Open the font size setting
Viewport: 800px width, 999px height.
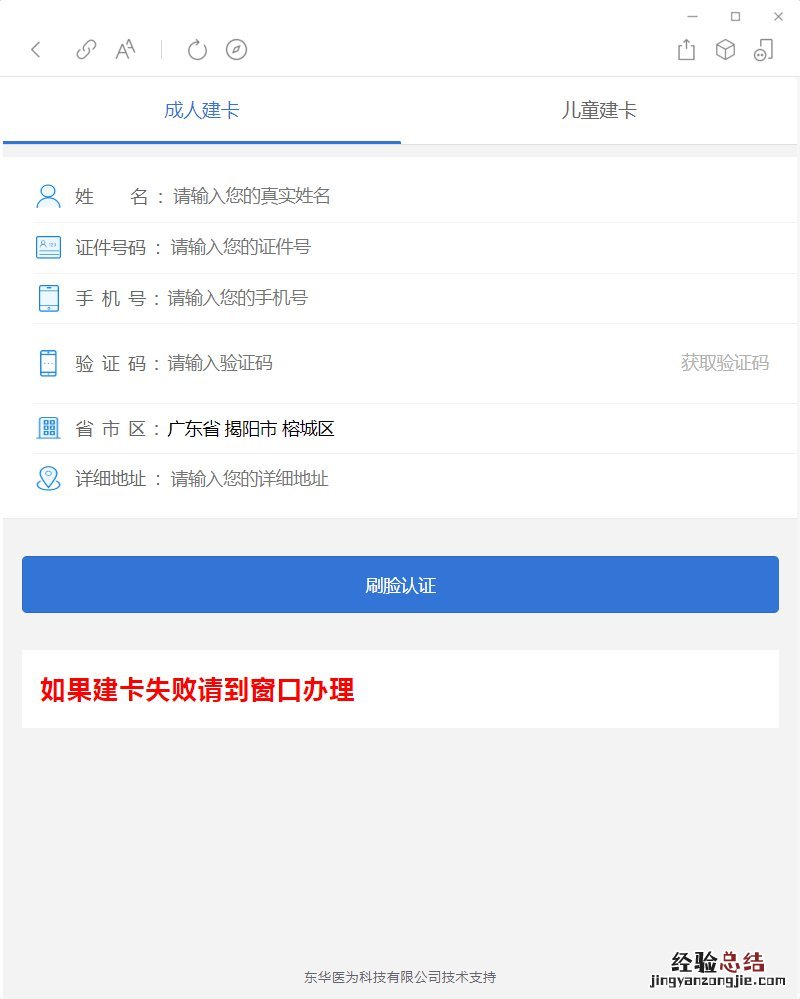pos(125,50)
